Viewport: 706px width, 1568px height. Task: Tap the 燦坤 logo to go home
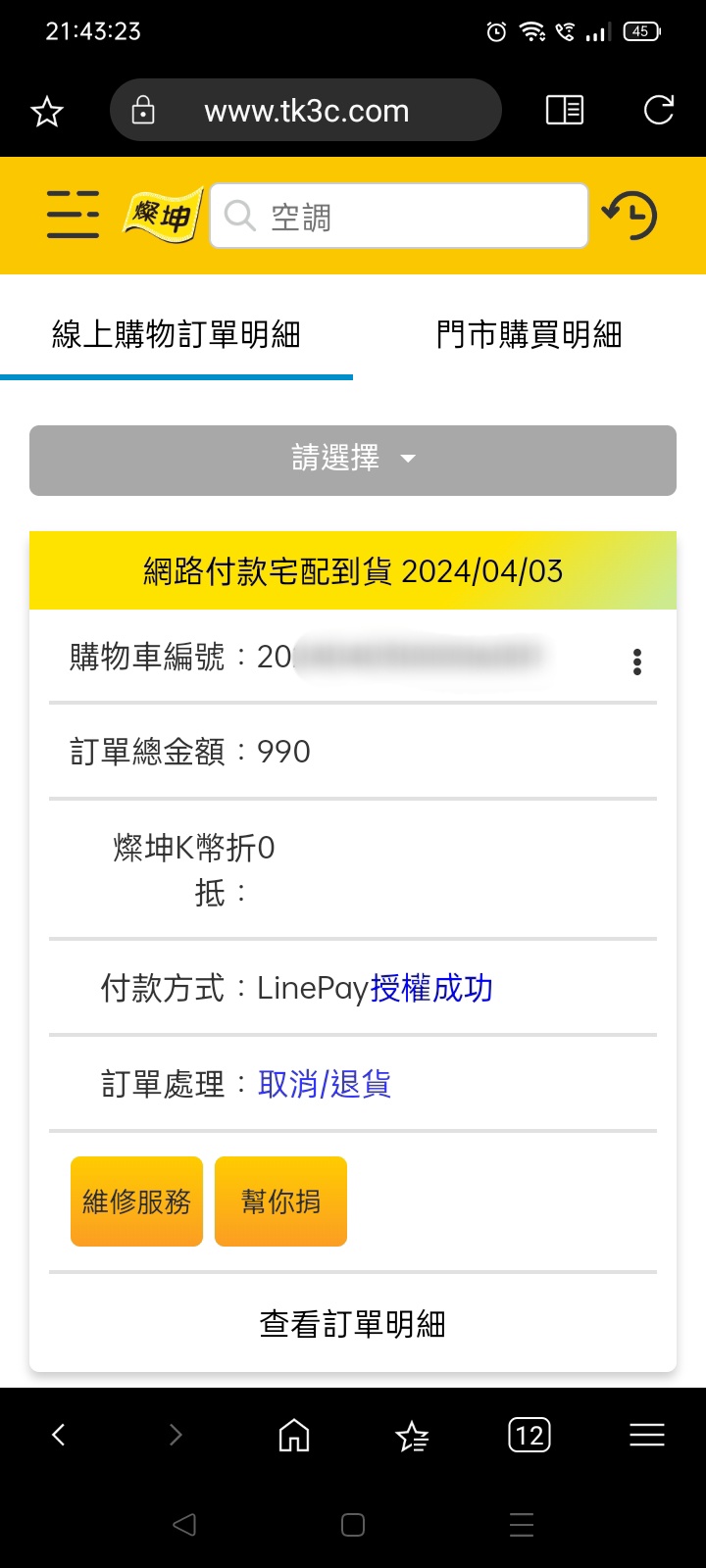(163, 215)
